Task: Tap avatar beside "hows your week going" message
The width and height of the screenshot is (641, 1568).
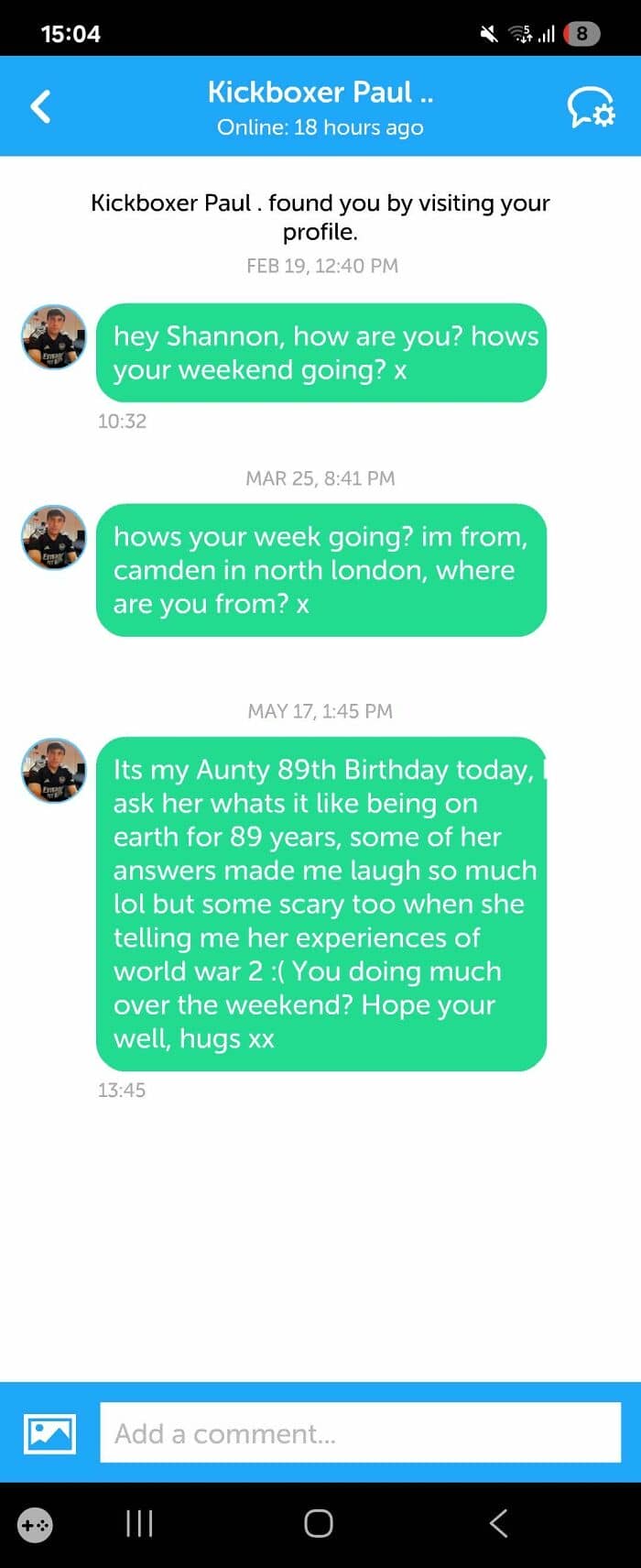Action: [x=54, y=537]
